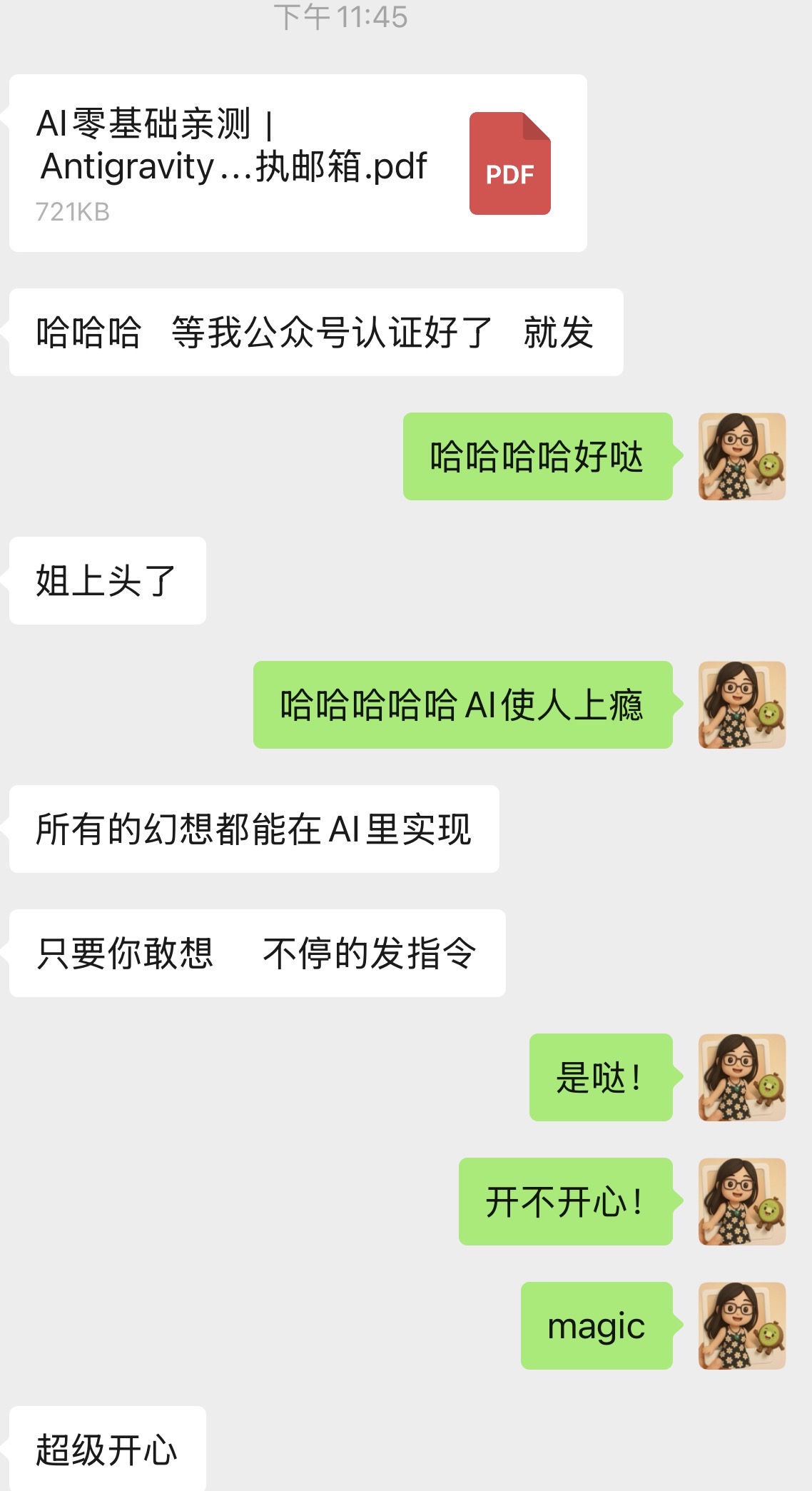Open sender's avatar beside "哈哈哈哈好哒"
Image resolution: width=812 pixels, height=1491 pixels.
[x=741, y=457]
